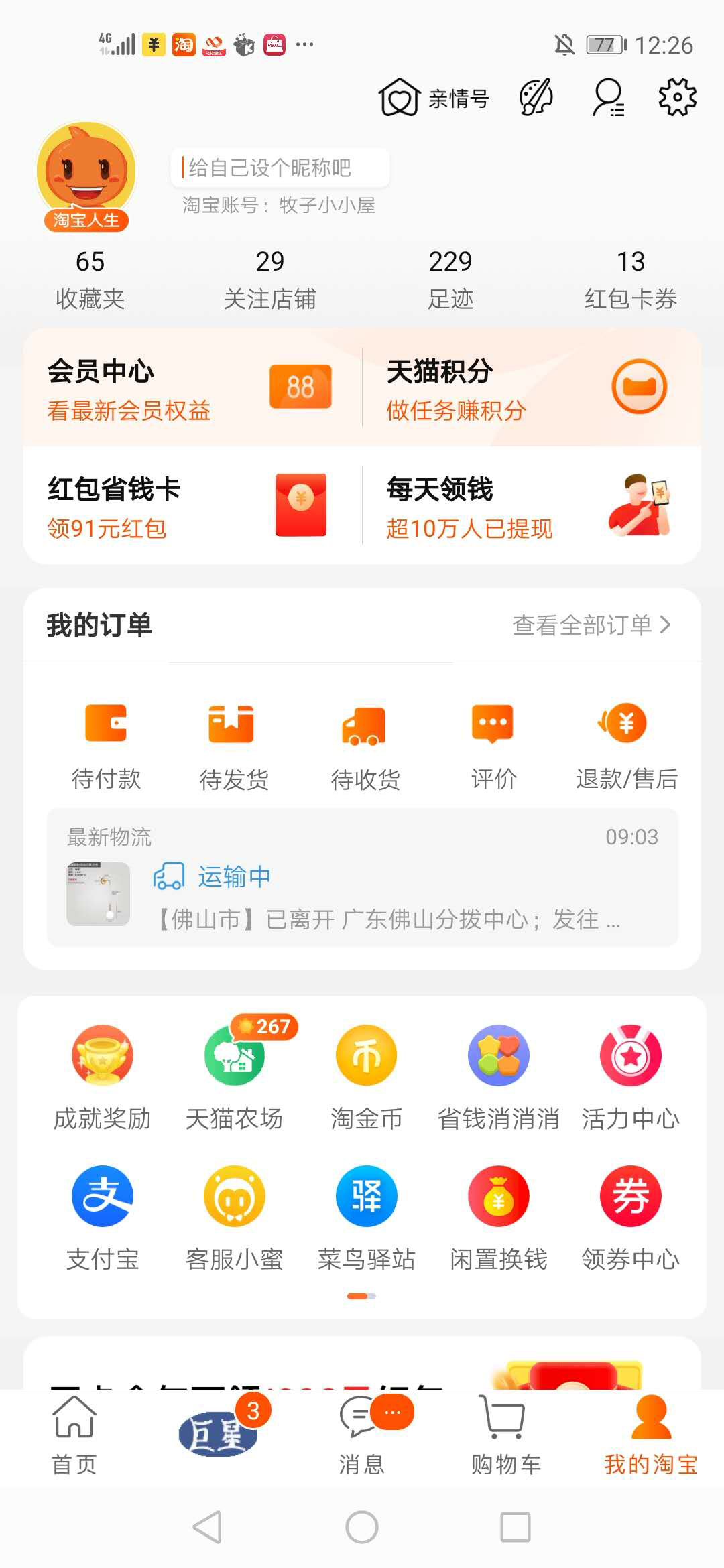View all orders via 查看全部订单

coord(591,625)
